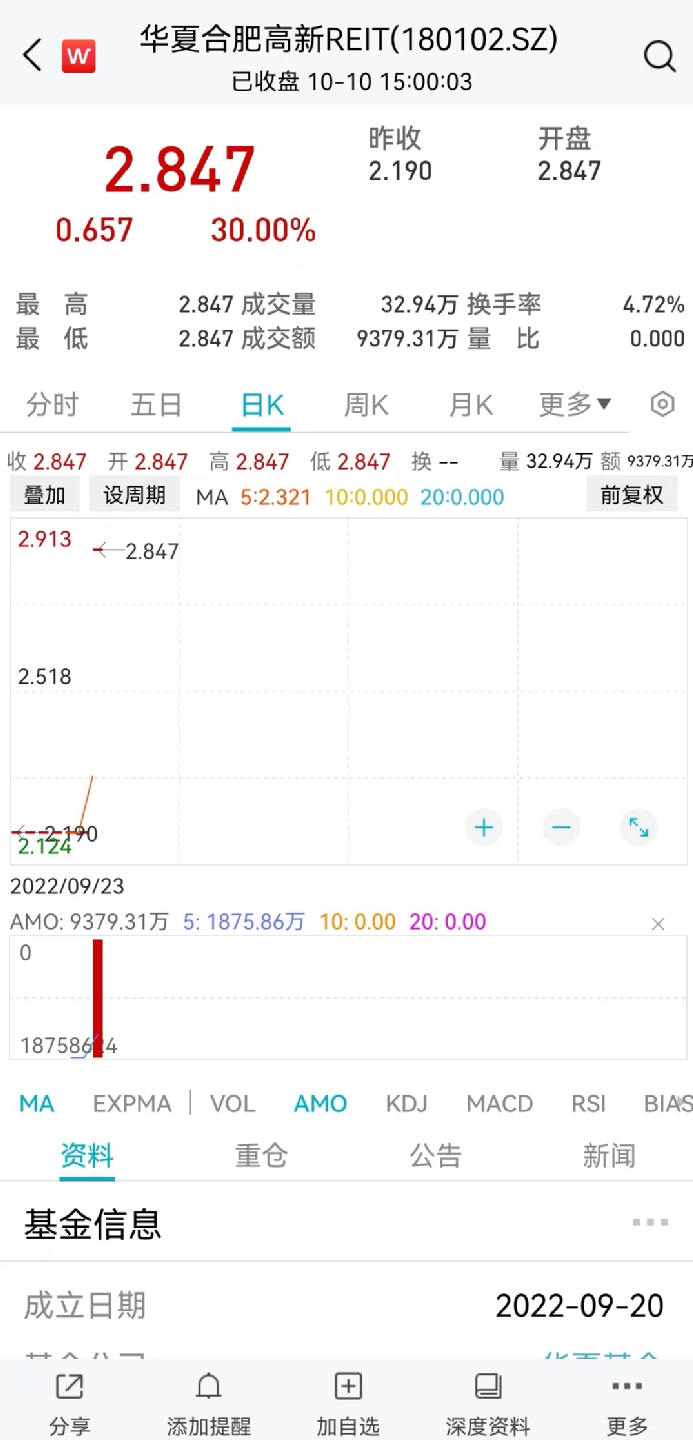
Task: Open the 前复权 adjustment option
Action: [x=632, y=495]
